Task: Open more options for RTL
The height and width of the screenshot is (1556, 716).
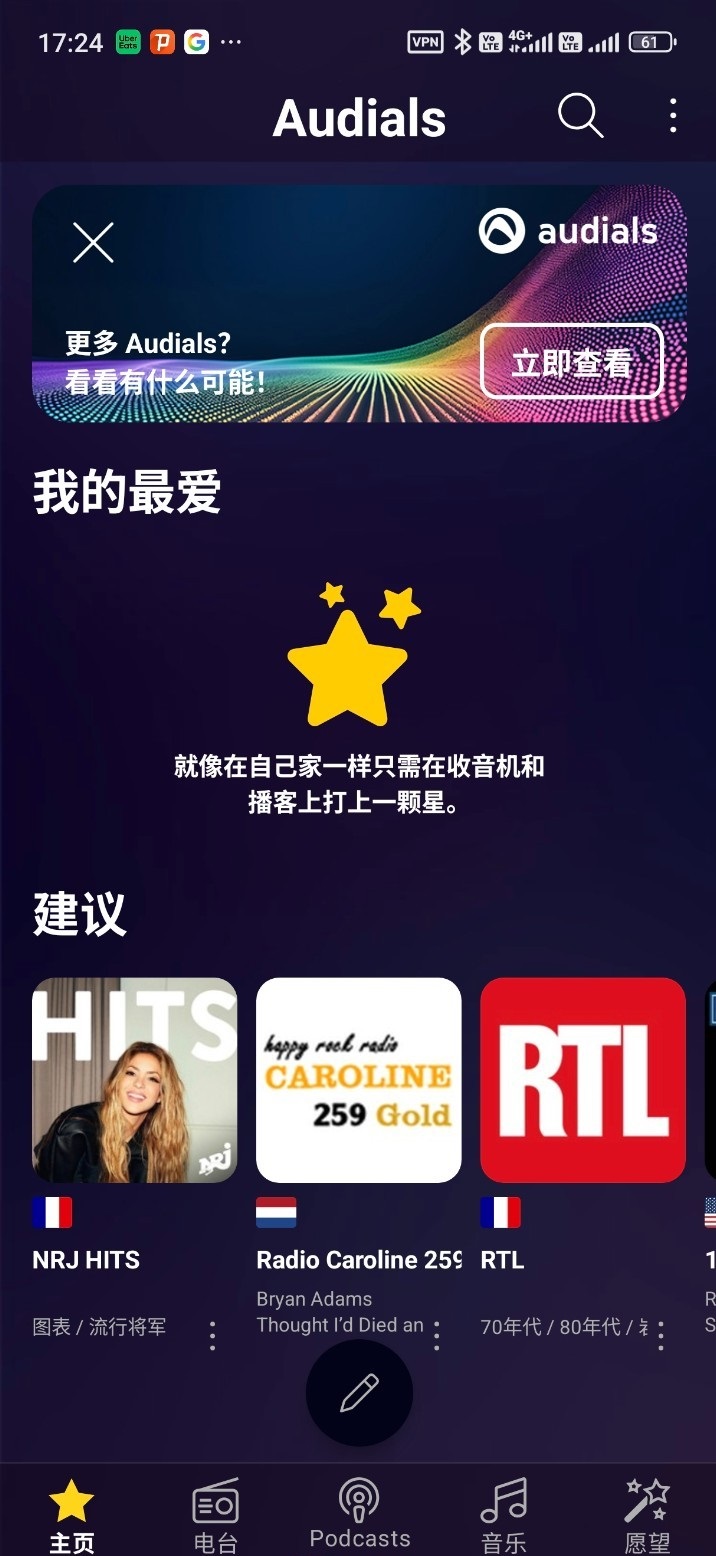Action: [x=660, y=1335]
